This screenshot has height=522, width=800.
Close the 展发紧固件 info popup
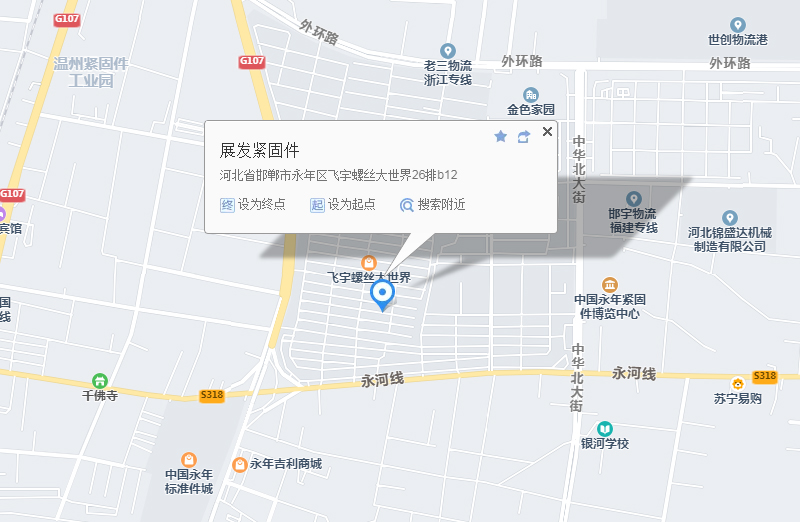click(x=547, y=132)
